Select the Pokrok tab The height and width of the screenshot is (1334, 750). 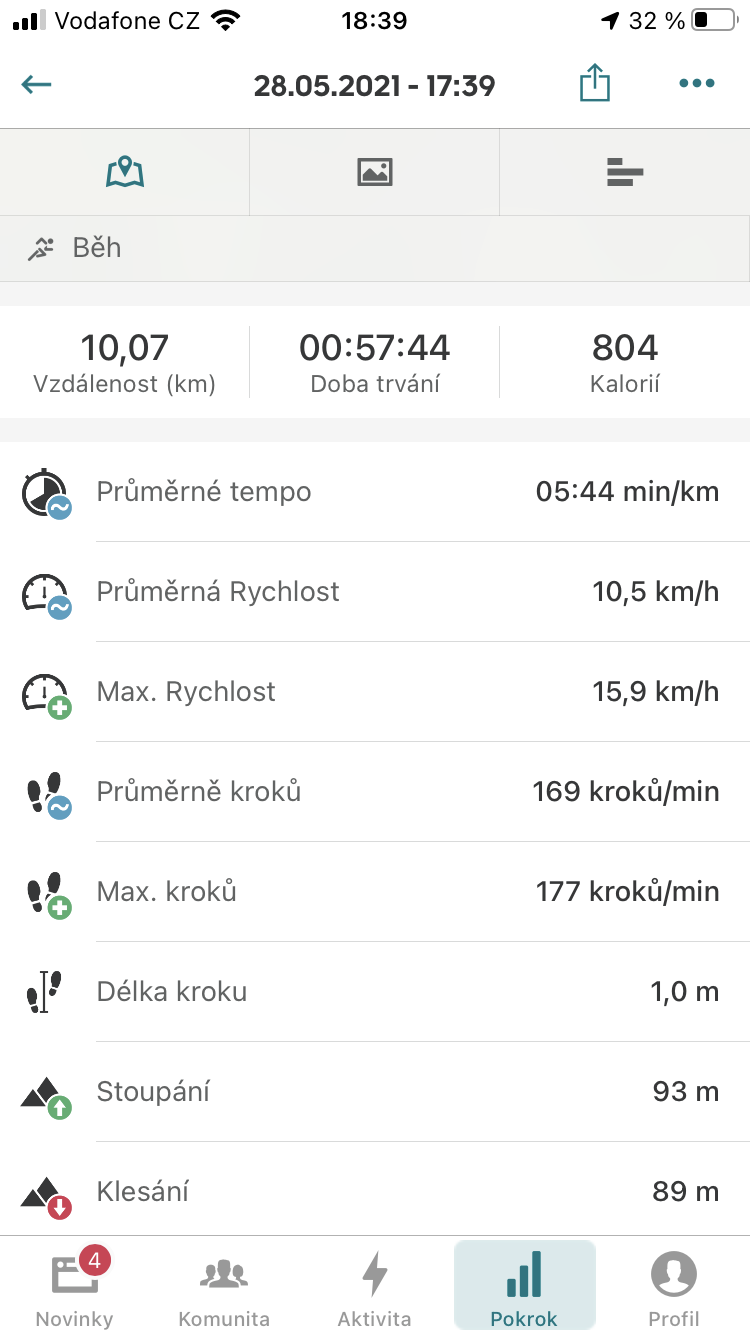pos(524,1286)
